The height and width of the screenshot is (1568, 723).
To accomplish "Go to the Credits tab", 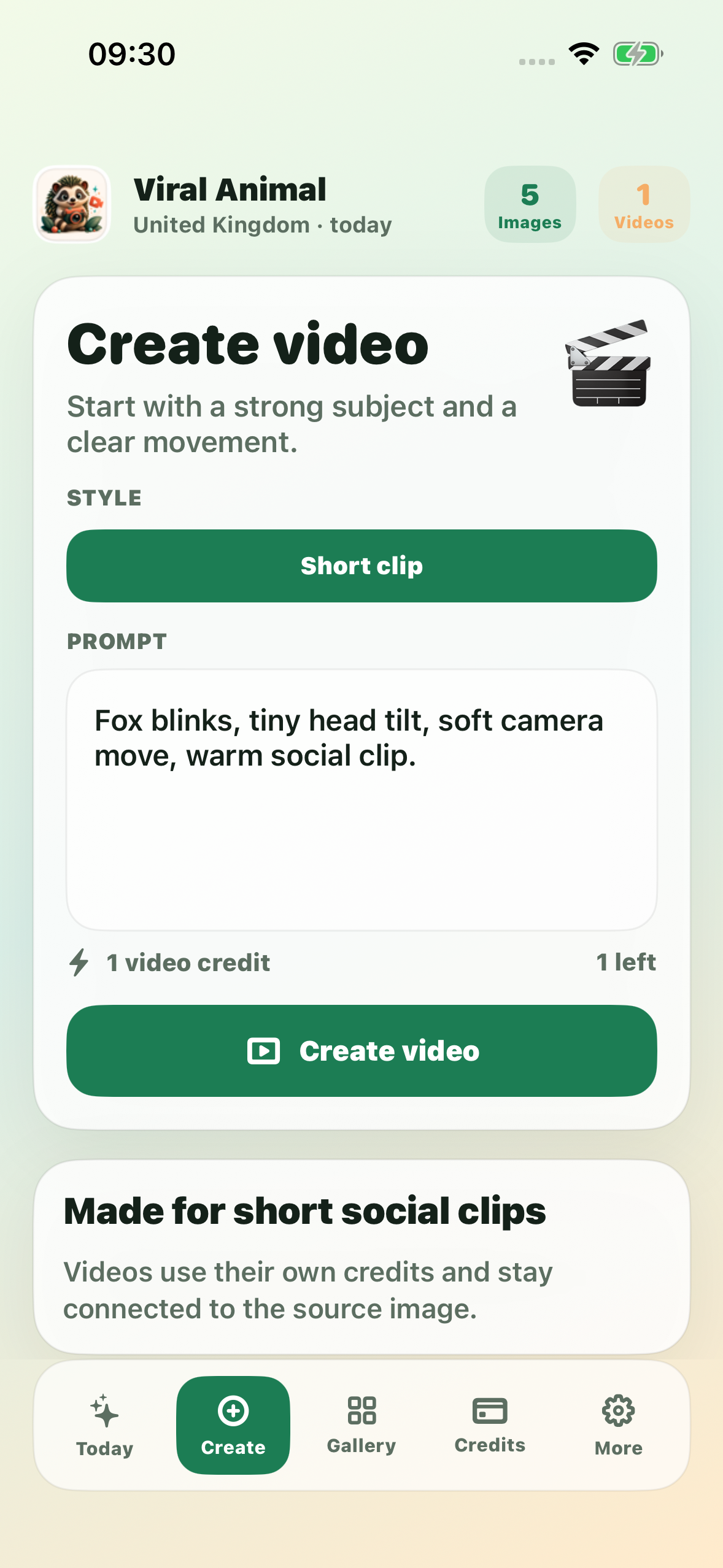I will tap(490, 1425).
